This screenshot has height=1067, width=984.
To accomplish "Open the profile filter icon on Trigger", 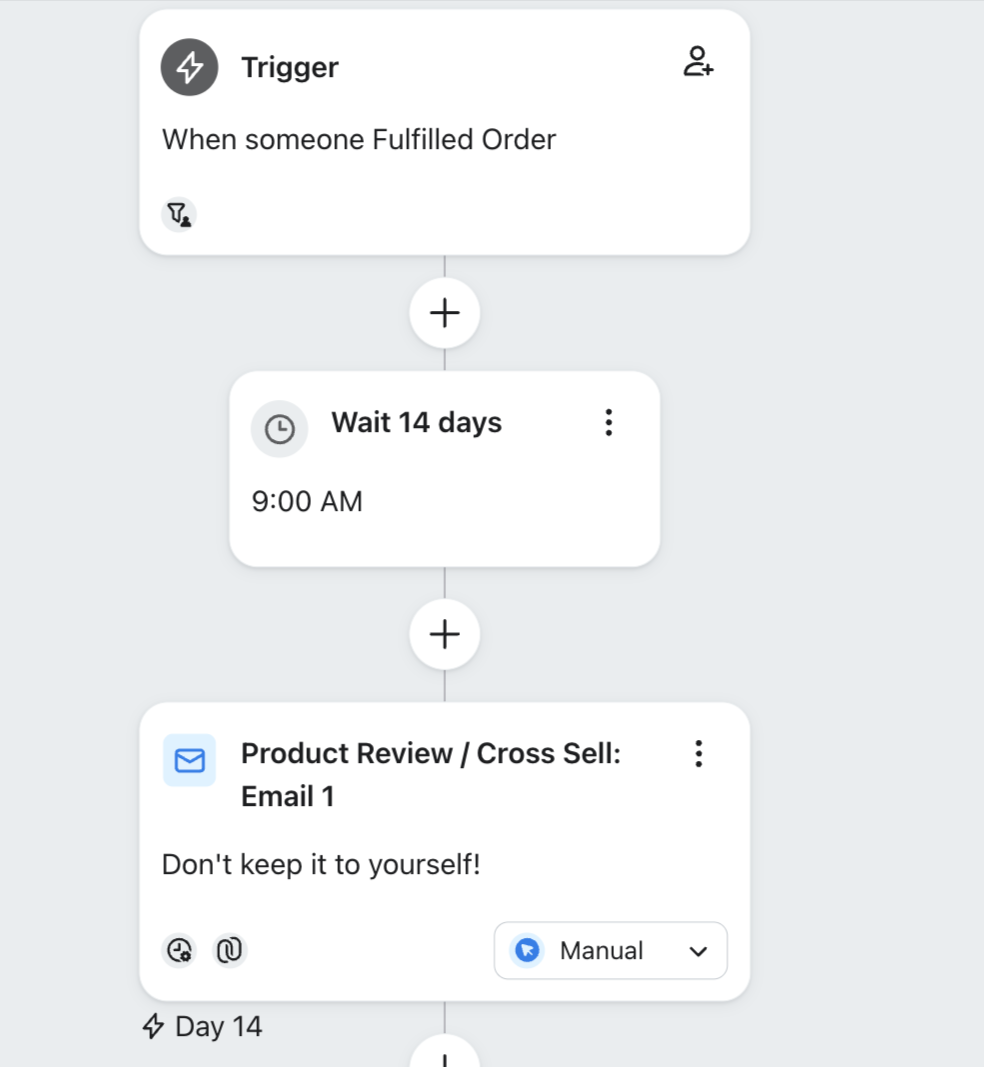I will tap(179, 214).
